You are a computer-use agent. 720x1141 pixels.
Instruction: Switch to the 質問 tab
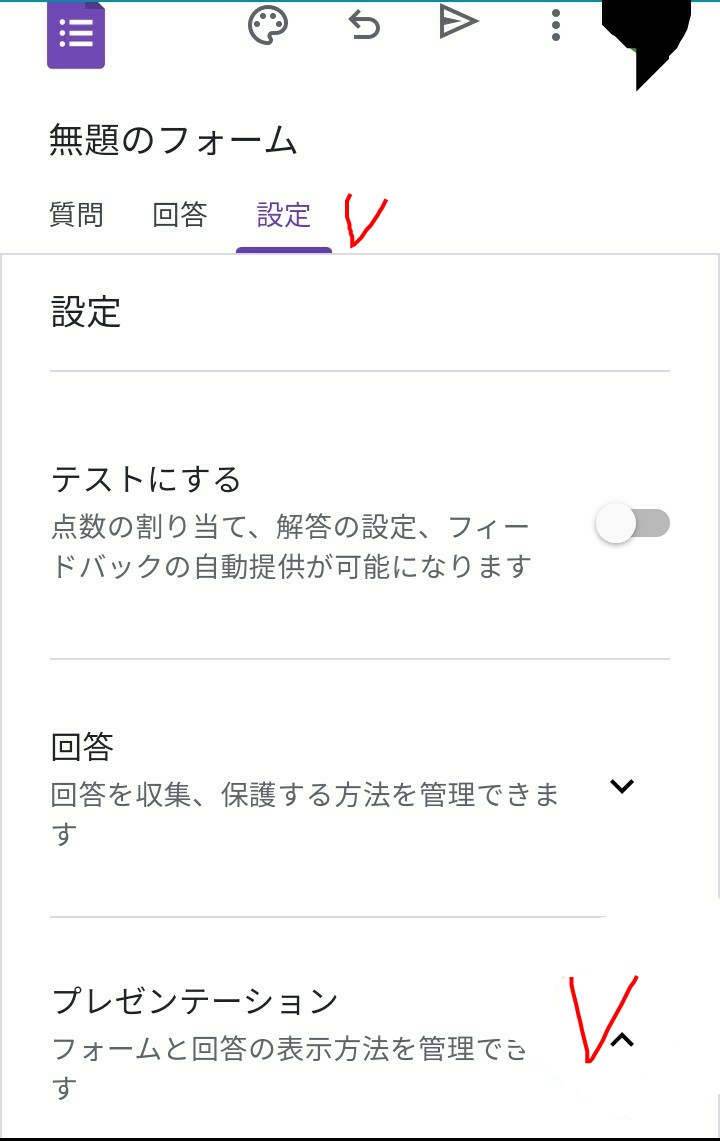pyautogui.click(x=76, y=215)
